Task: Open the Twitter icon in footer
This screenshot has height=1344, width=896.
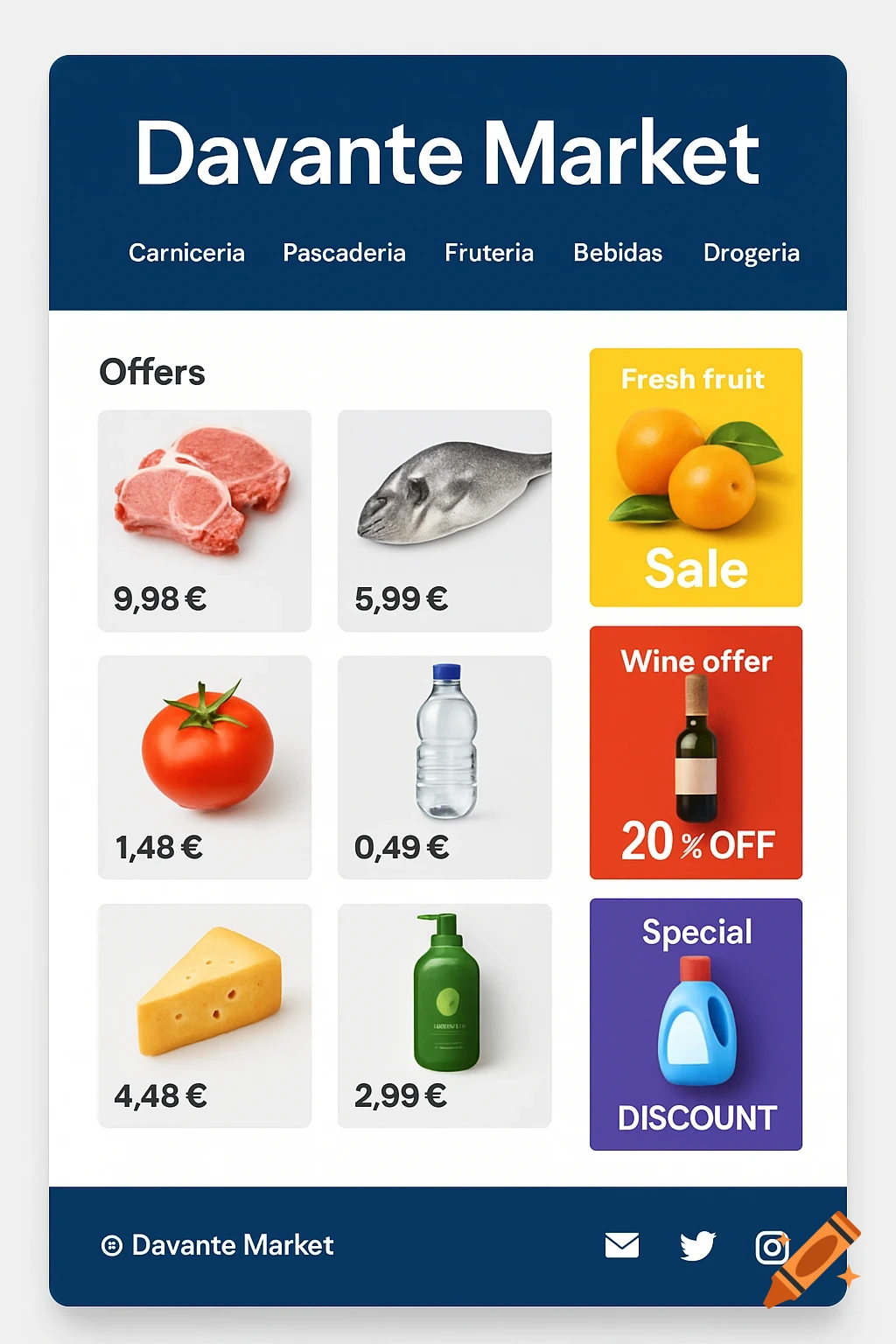Action: coord(696,1245)
